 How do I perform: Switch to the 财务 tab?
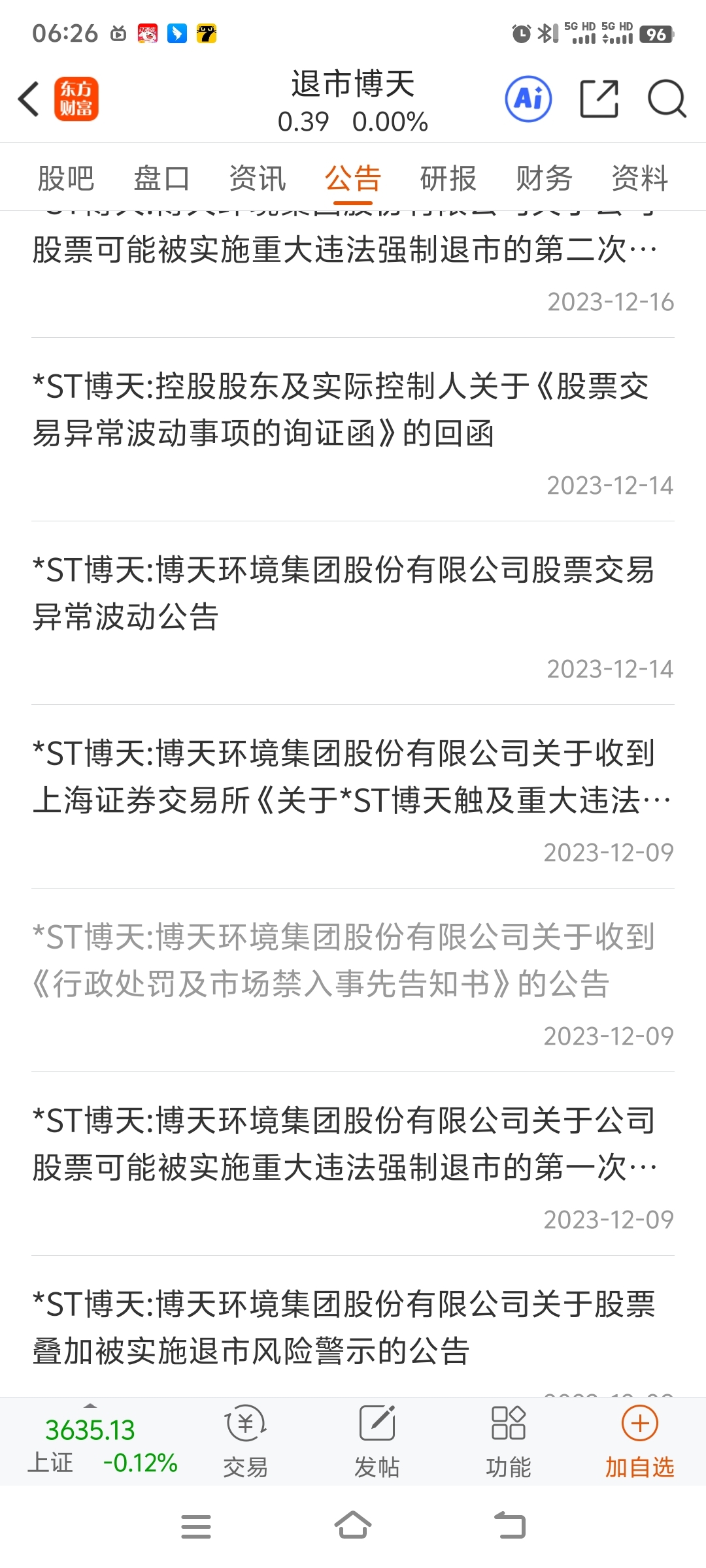[544, 178]
